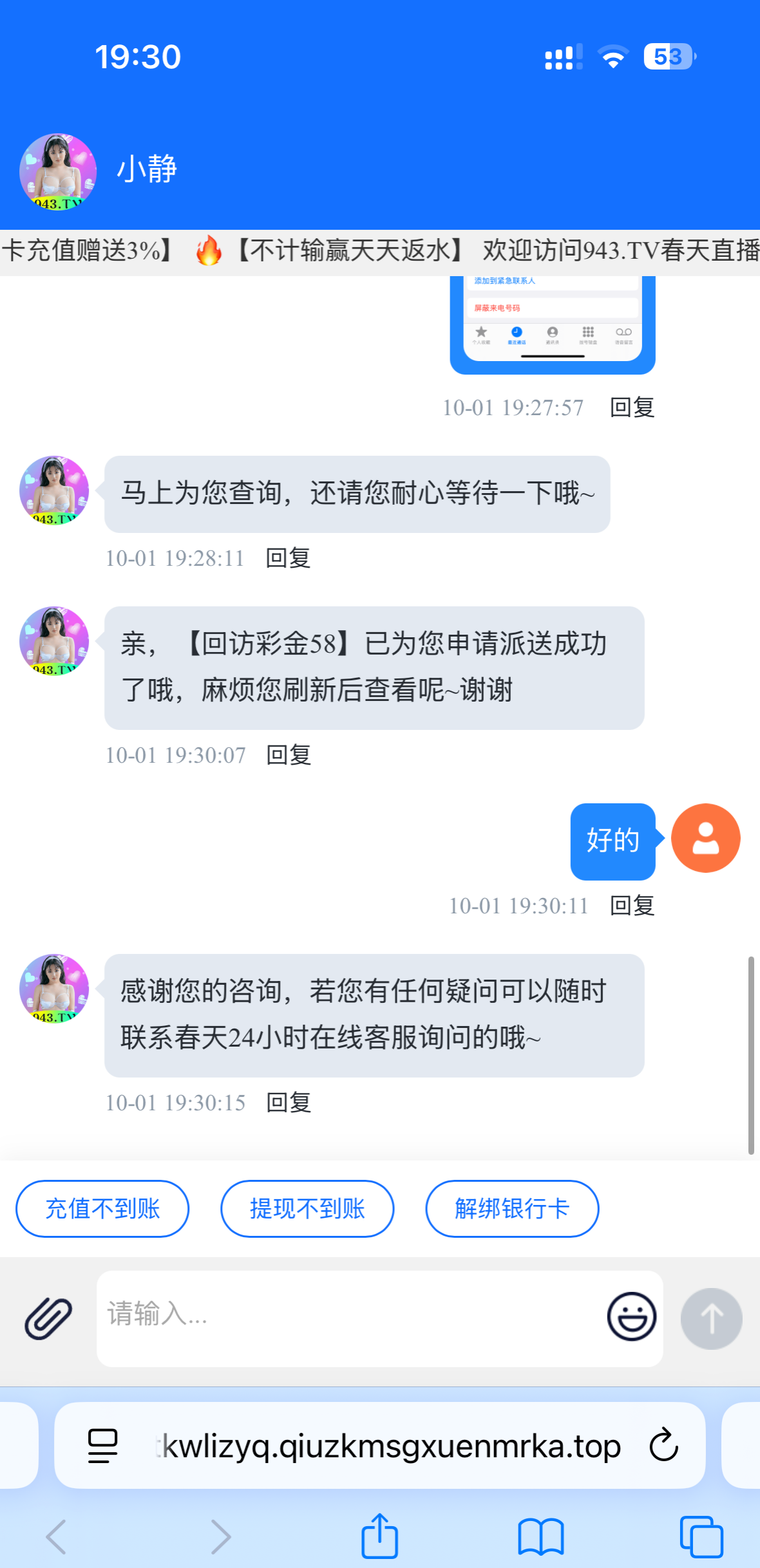The height and width of the screenshot is (1568, 760).
Task: Show open Safari tabs
Action: click(x=701, y=1536)
